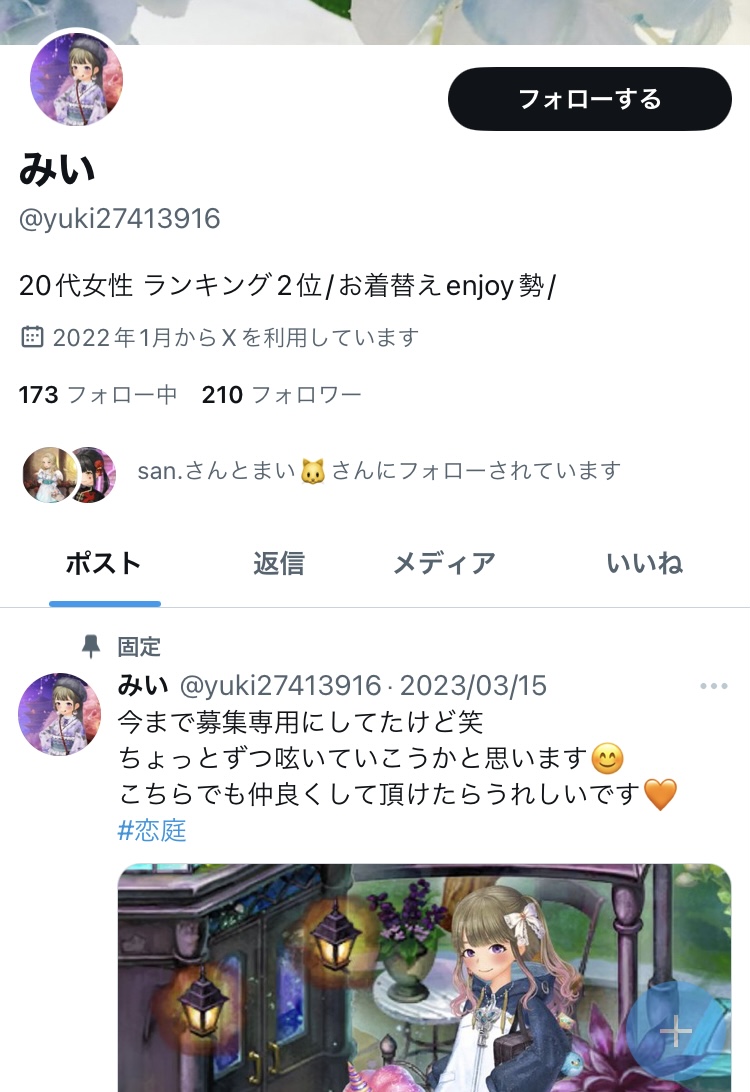Compose a new post with plus button
Screen dimensions: 750x1092
pos(676,1032)
